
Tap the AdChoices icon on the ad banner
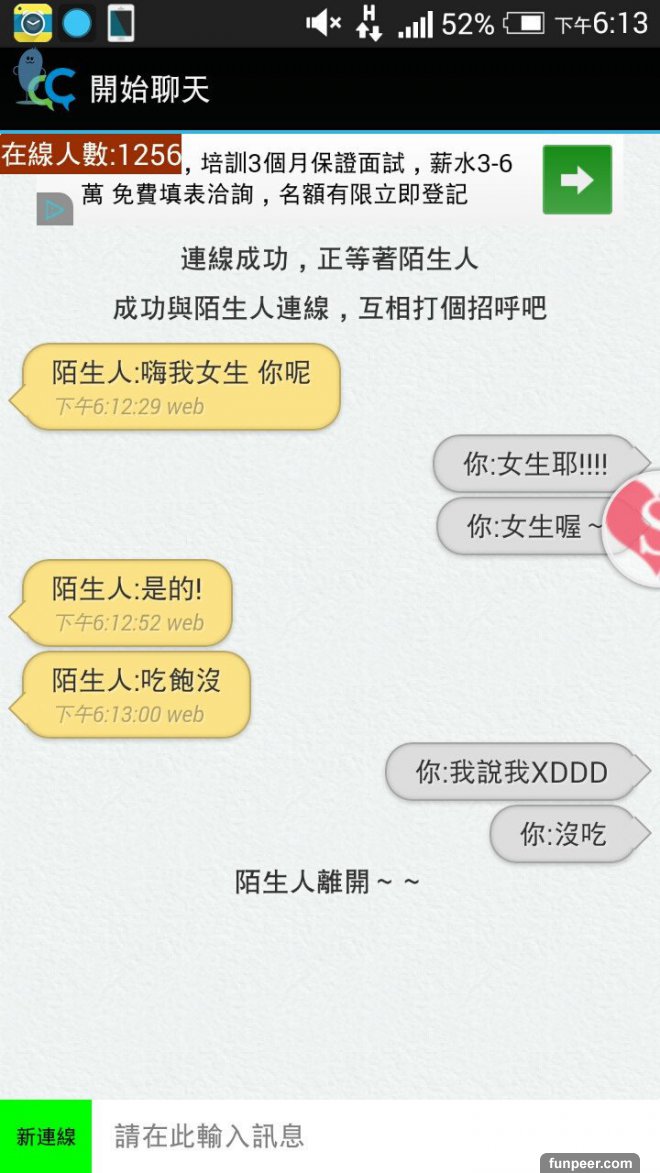(x=55, y=209)
